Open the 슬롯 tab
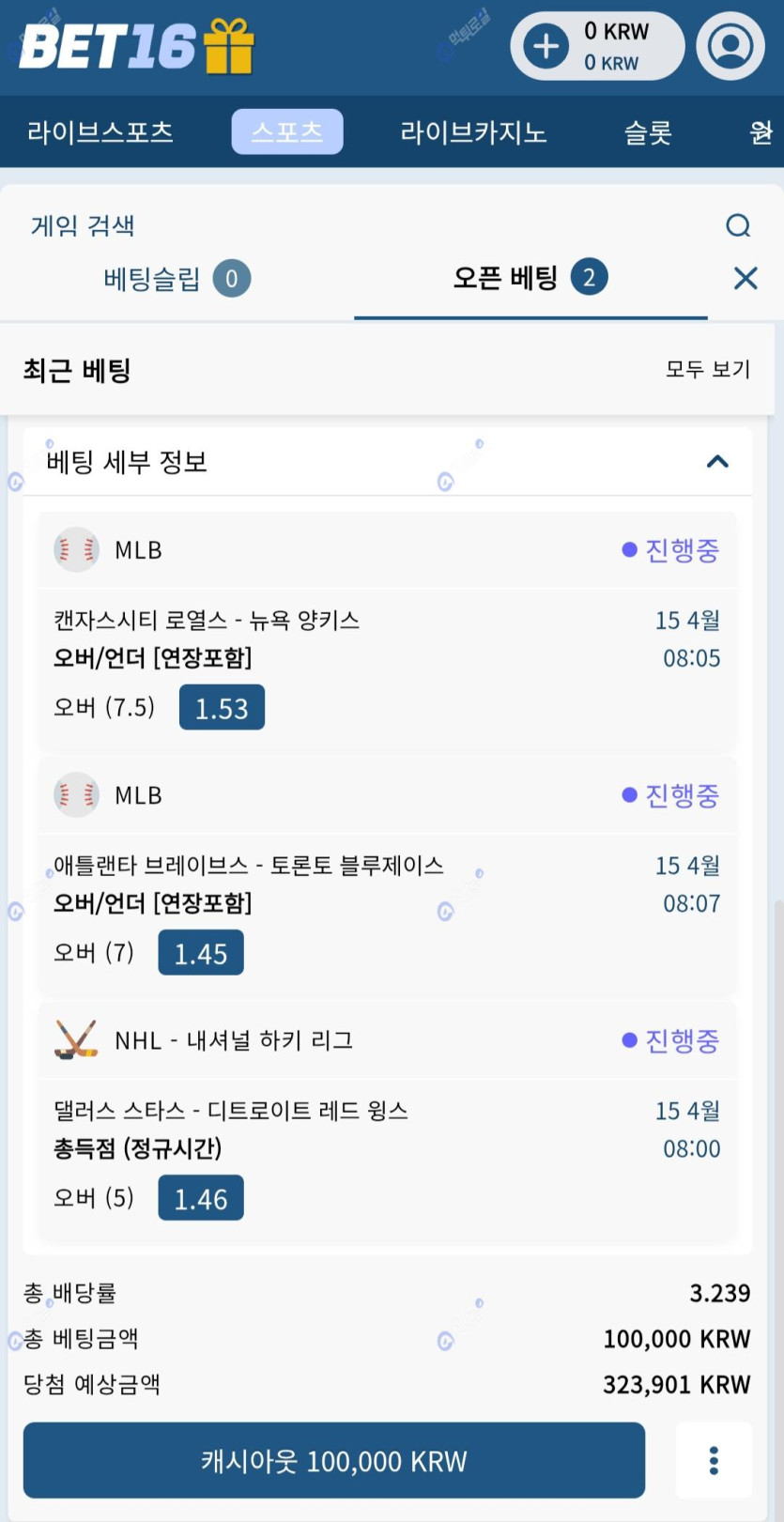The width and height of the screenshot is (784, 1522). tap(648, 131)
